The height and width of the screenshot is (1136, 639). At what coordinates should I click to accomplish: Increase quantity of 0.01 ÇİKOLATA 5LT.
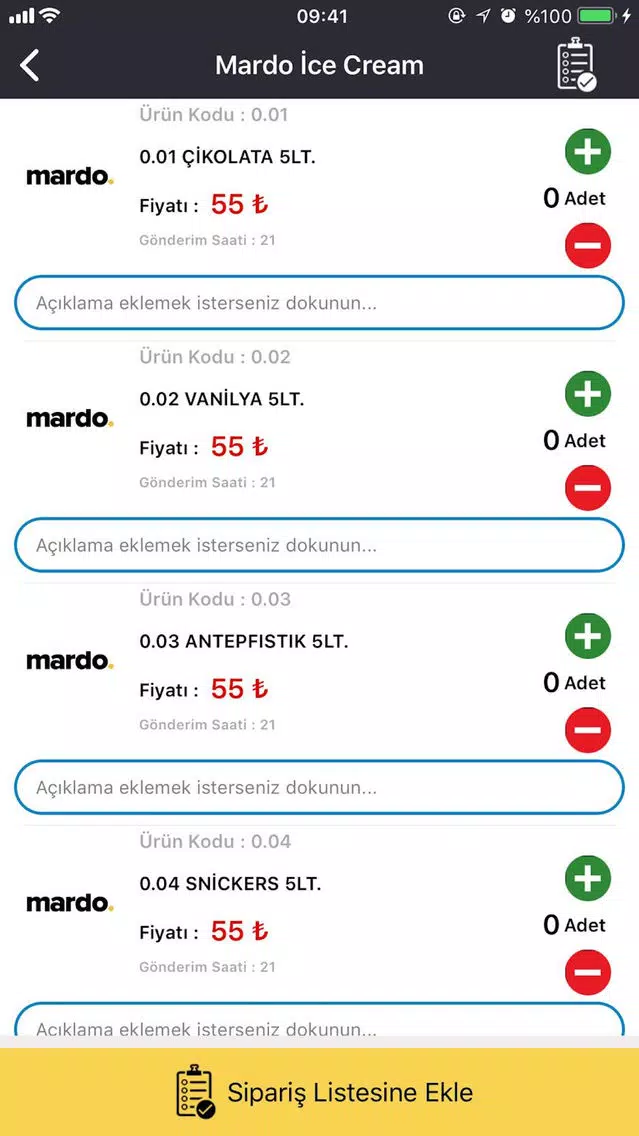[588, 151]
